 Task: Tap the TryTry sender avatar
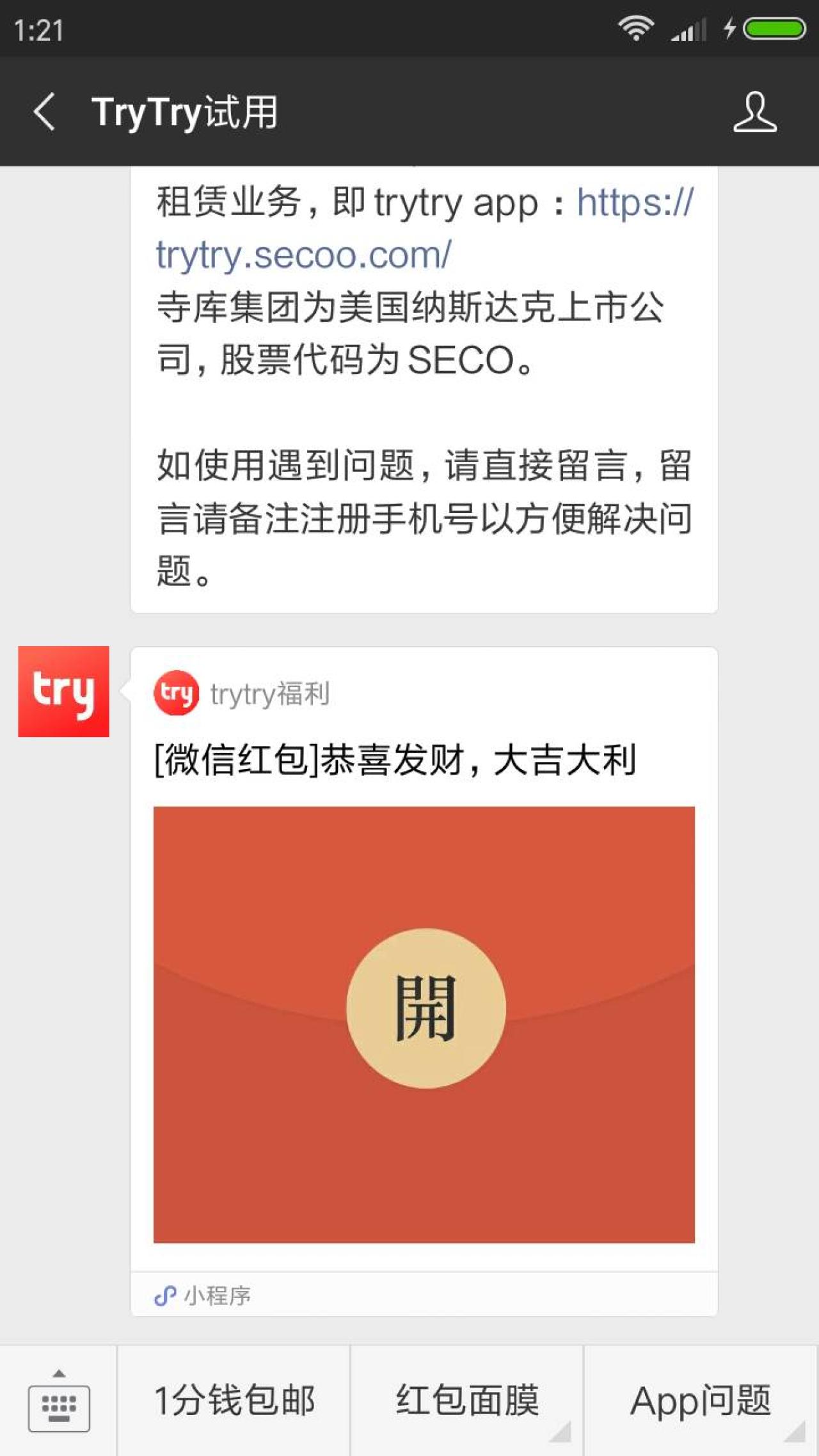(63, 692)
